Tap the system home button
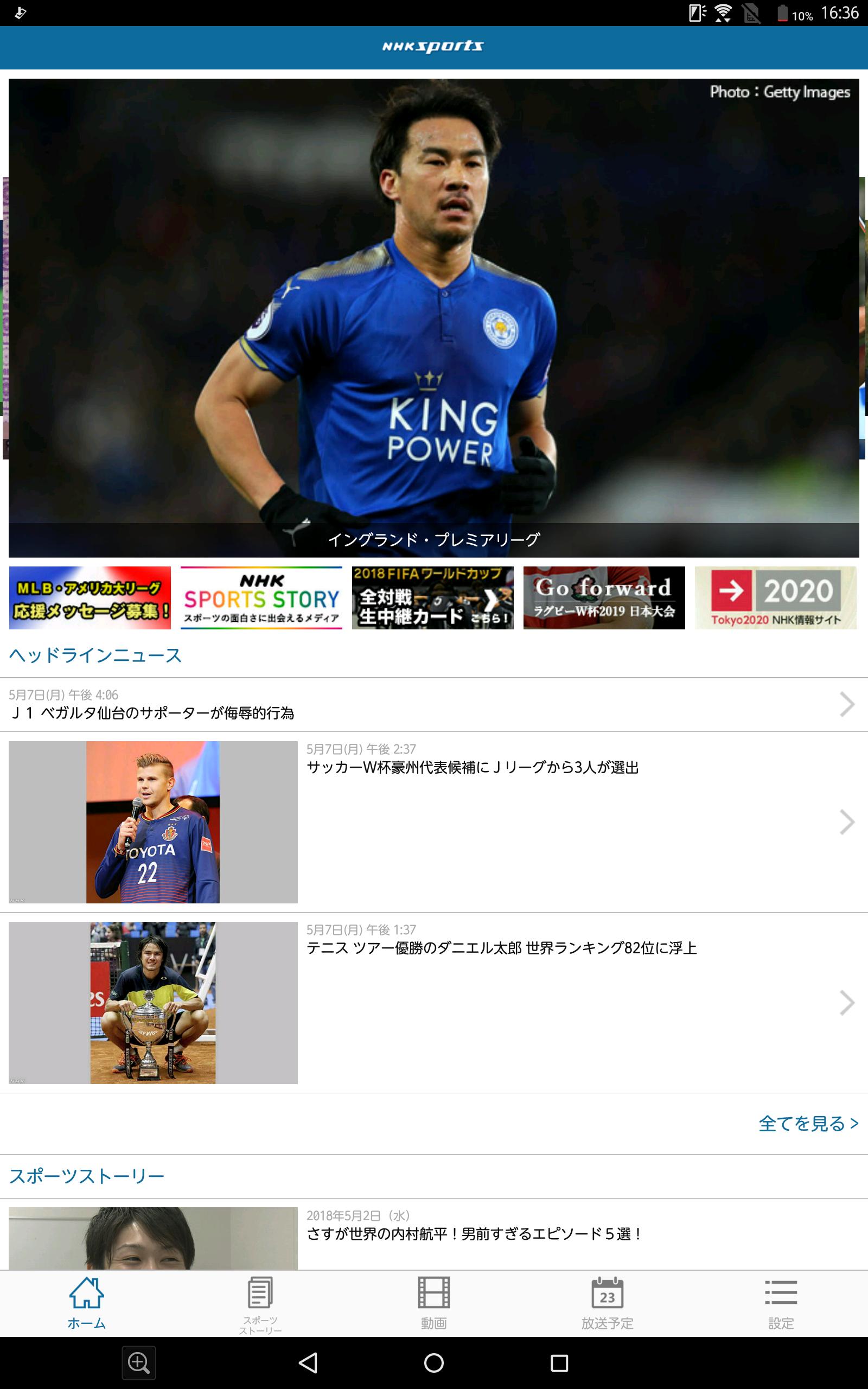This screenshot has width=868, height=1389. click(x=433, y=1362)
